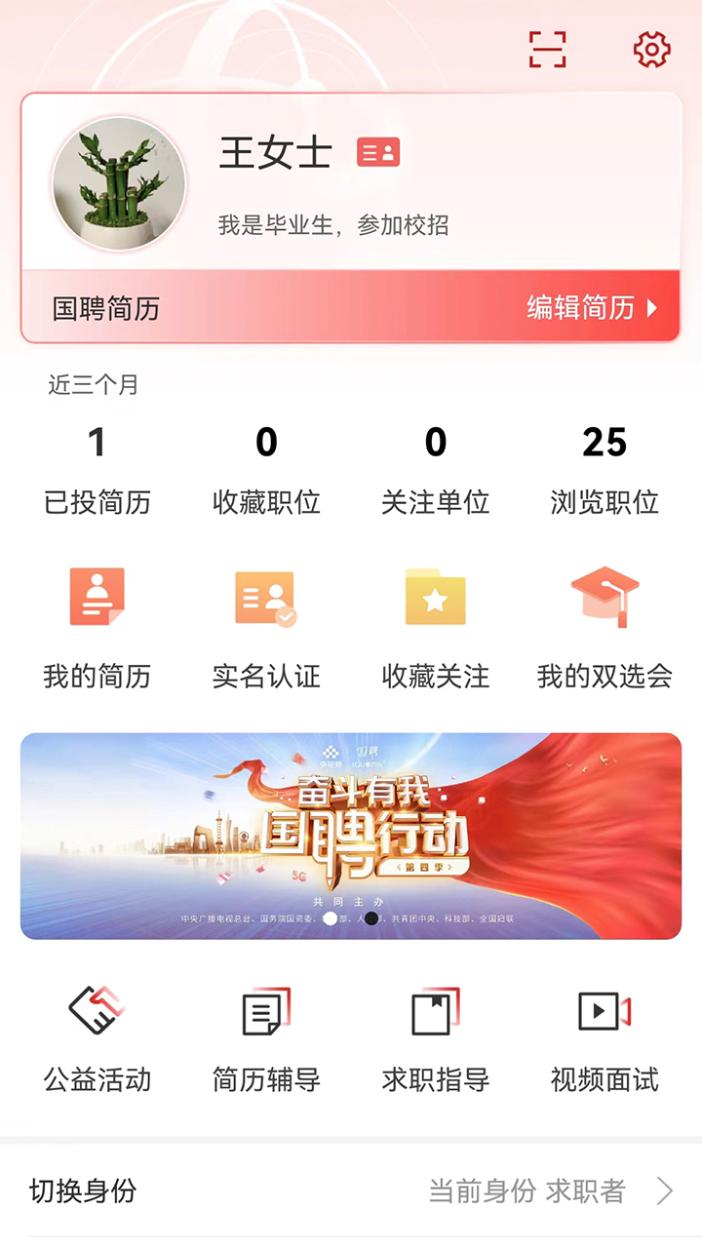Tap the profile avatar photo
Screen dimensions: 702x1248
point(119,183)
